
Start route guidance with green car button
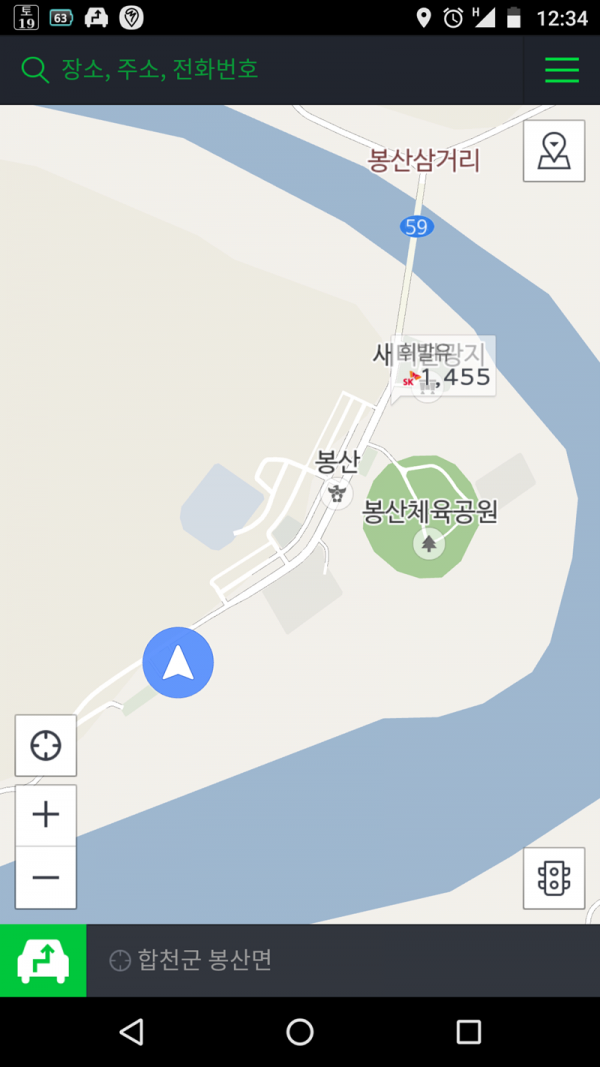coord(43,961)
